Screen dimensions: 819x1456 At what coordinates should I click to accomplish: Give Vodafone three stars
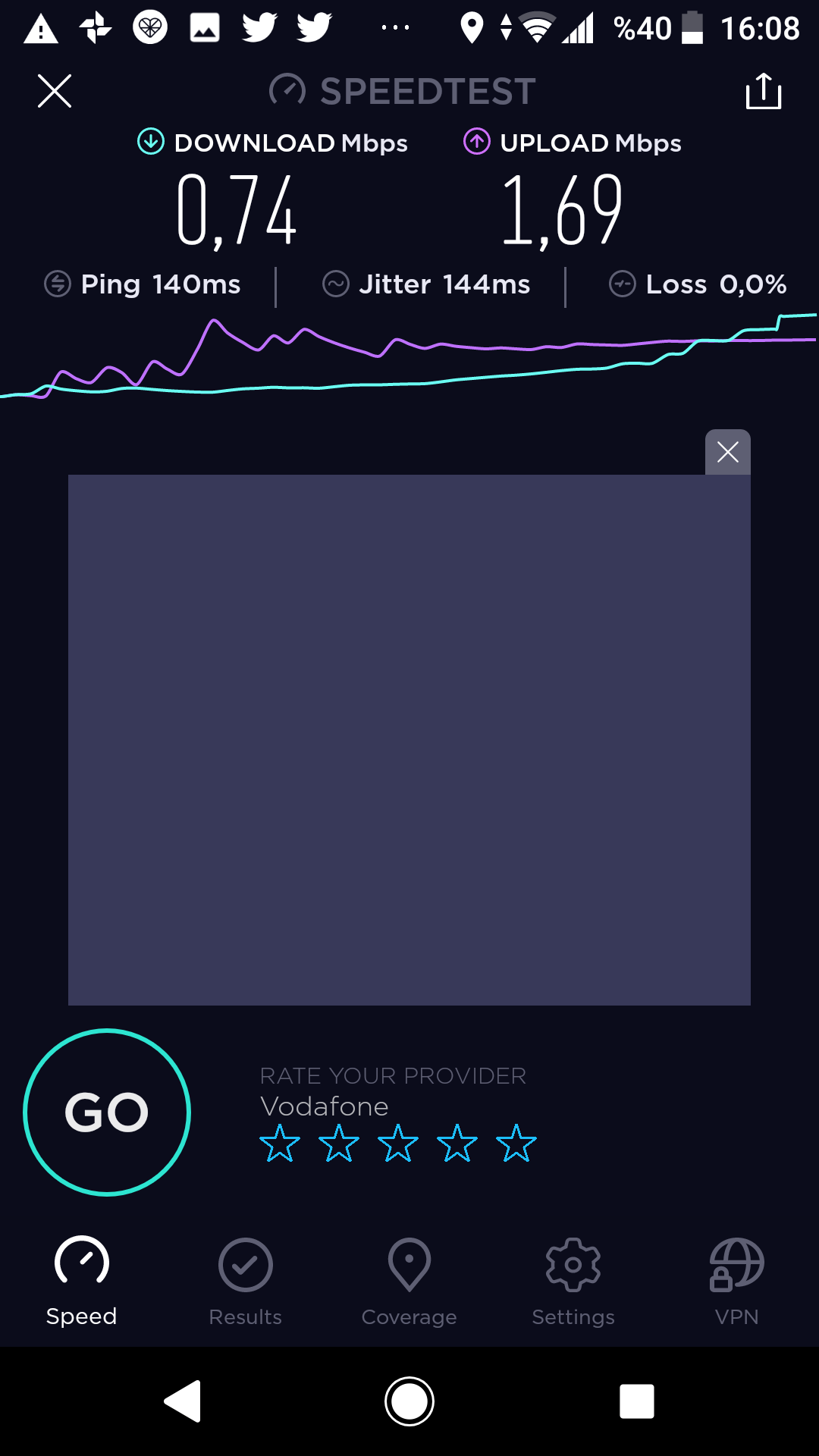coord(398,1143)
